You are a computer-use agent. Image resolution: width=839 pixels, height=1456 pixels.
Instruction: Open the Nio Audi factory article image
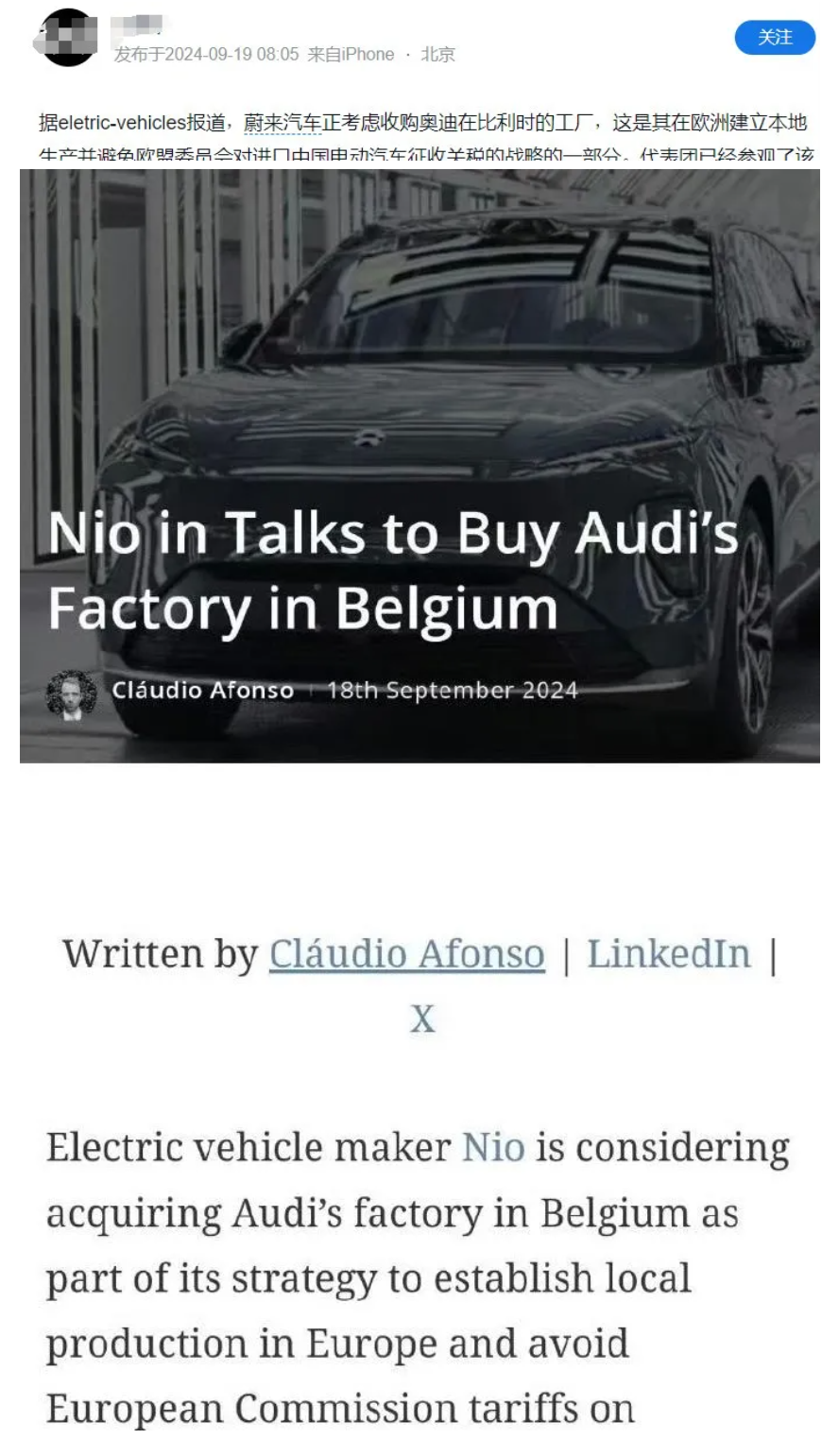coord(419,465)
